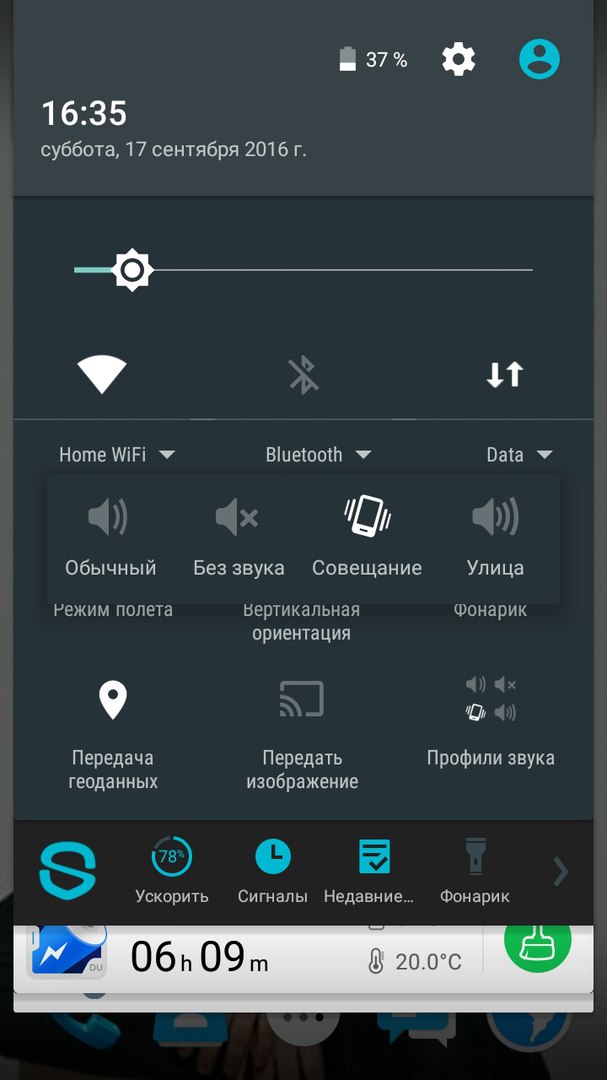
Task: Toggle the Bluetooth quick setting
Action: pyautogui.click(x=303, y=375)
